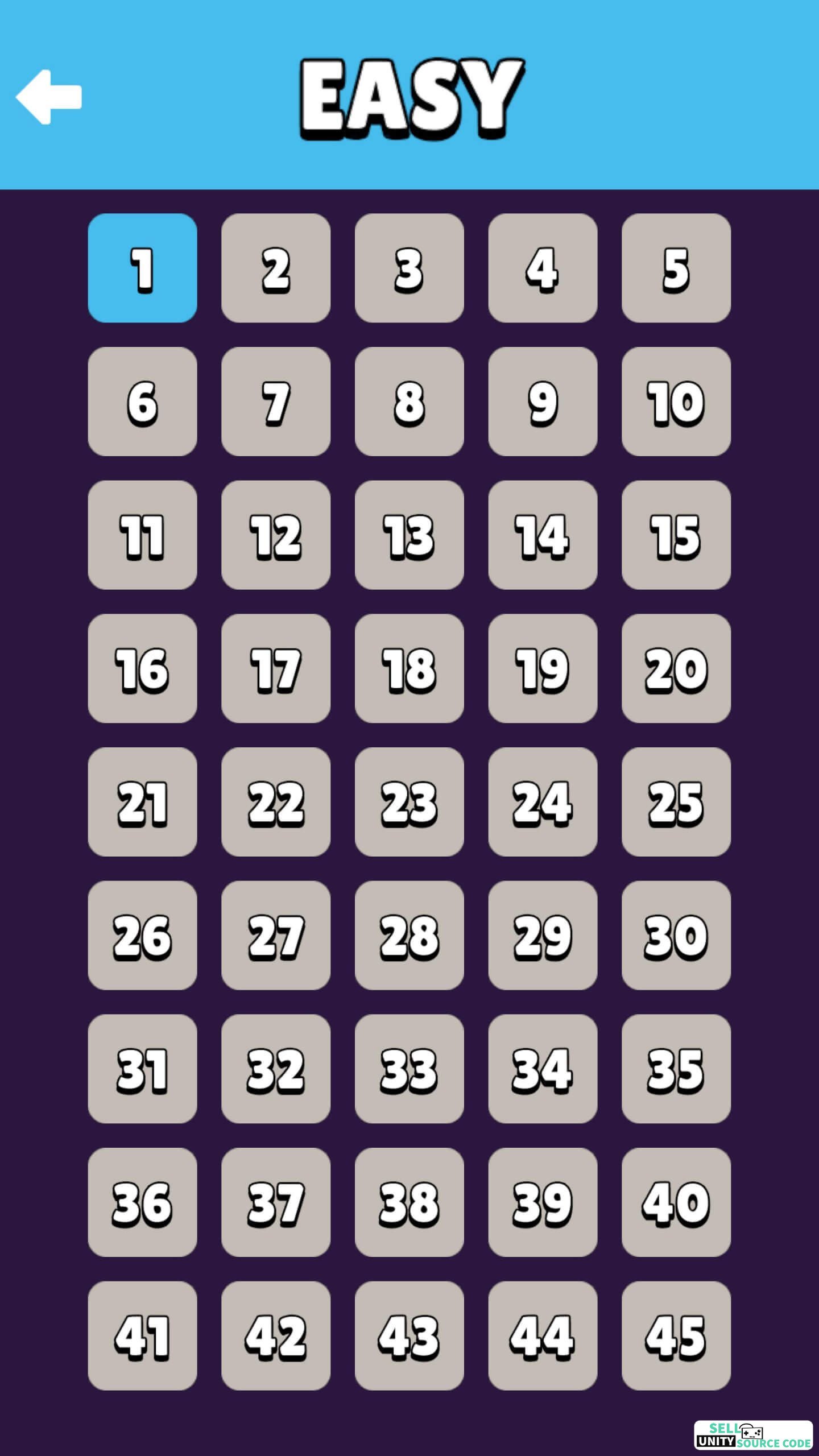Select level 30

676,935
